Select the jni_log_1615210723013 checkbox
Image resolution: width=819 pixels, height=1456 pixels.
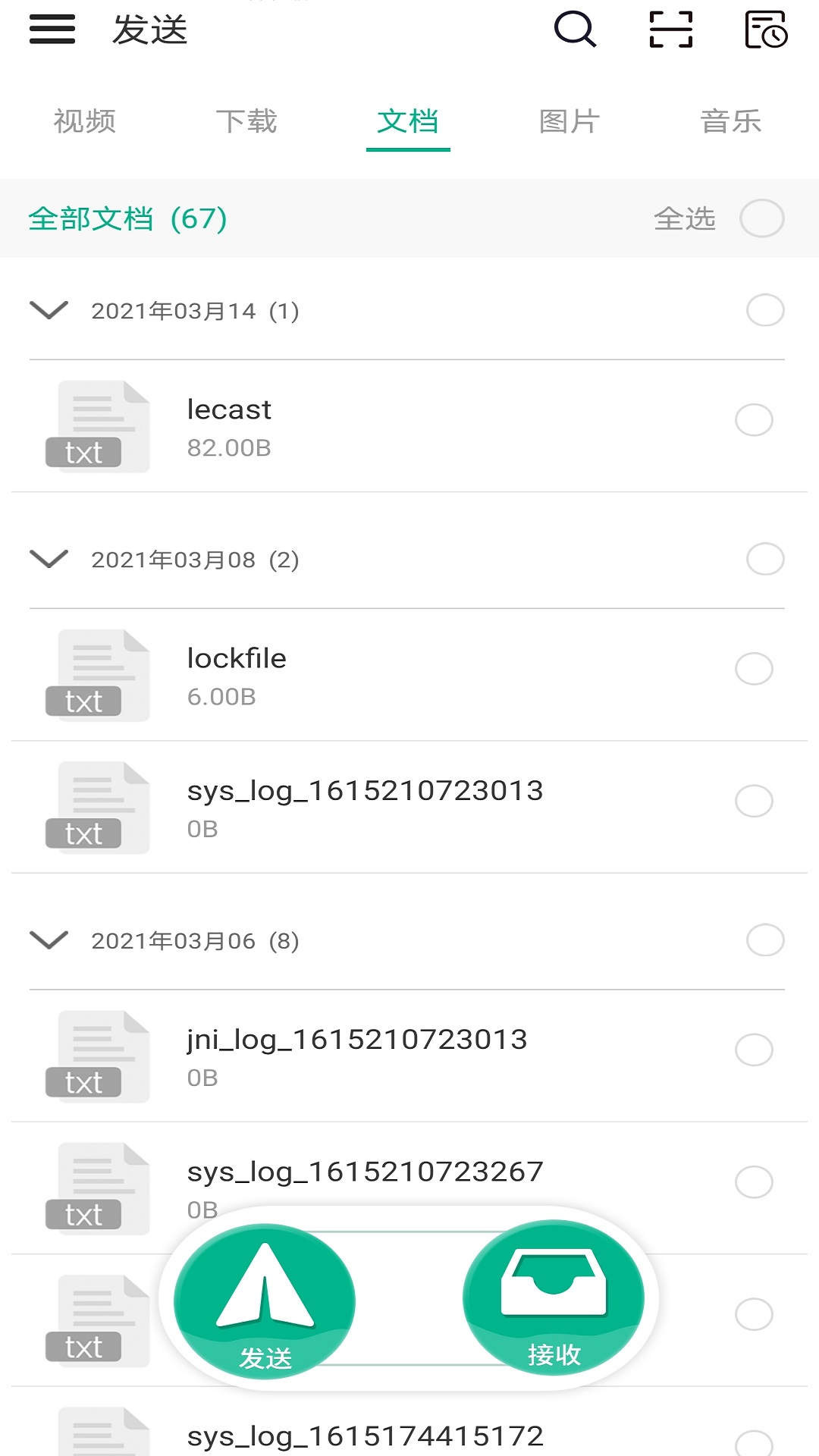[x=754, y=1050]
